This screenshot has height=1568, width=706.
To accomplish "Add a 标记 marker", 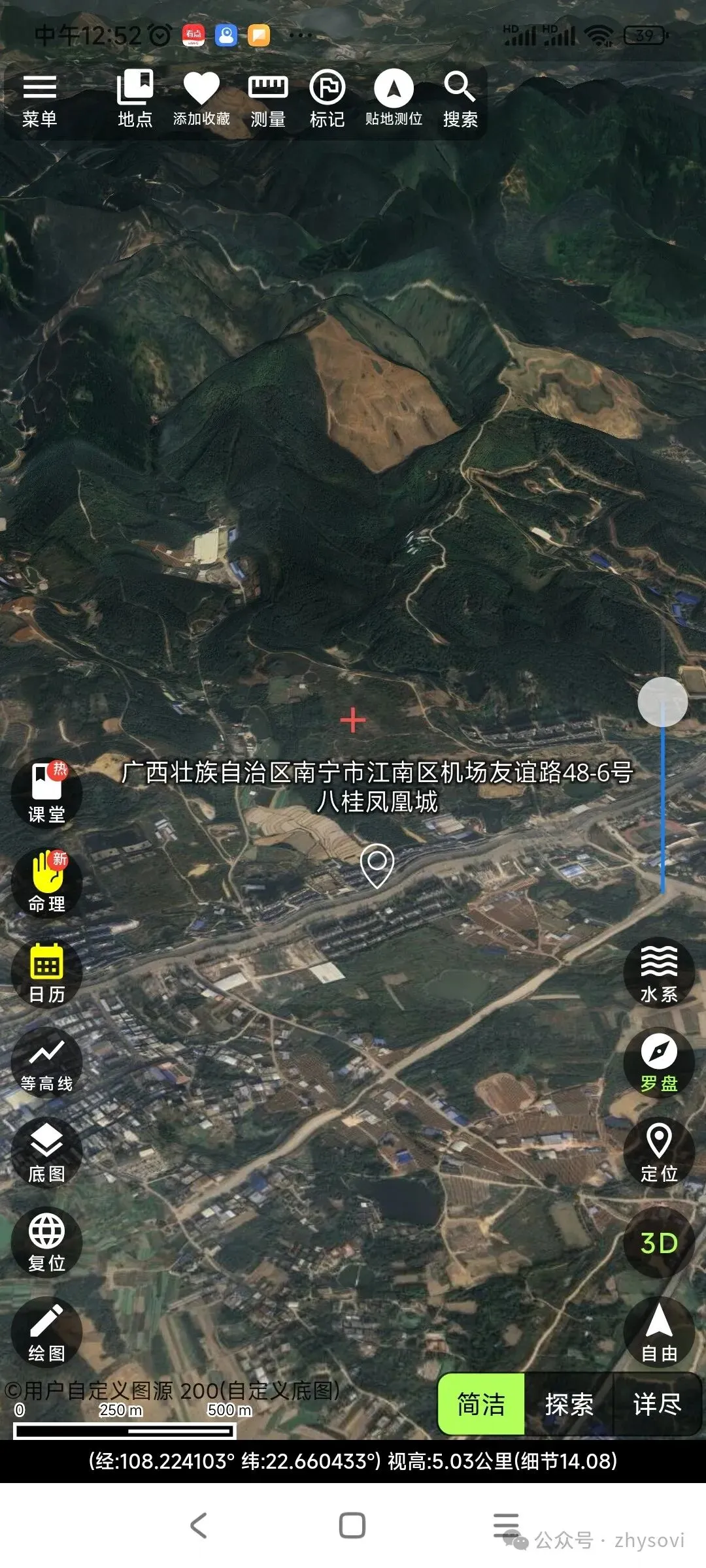I will 327,100.
